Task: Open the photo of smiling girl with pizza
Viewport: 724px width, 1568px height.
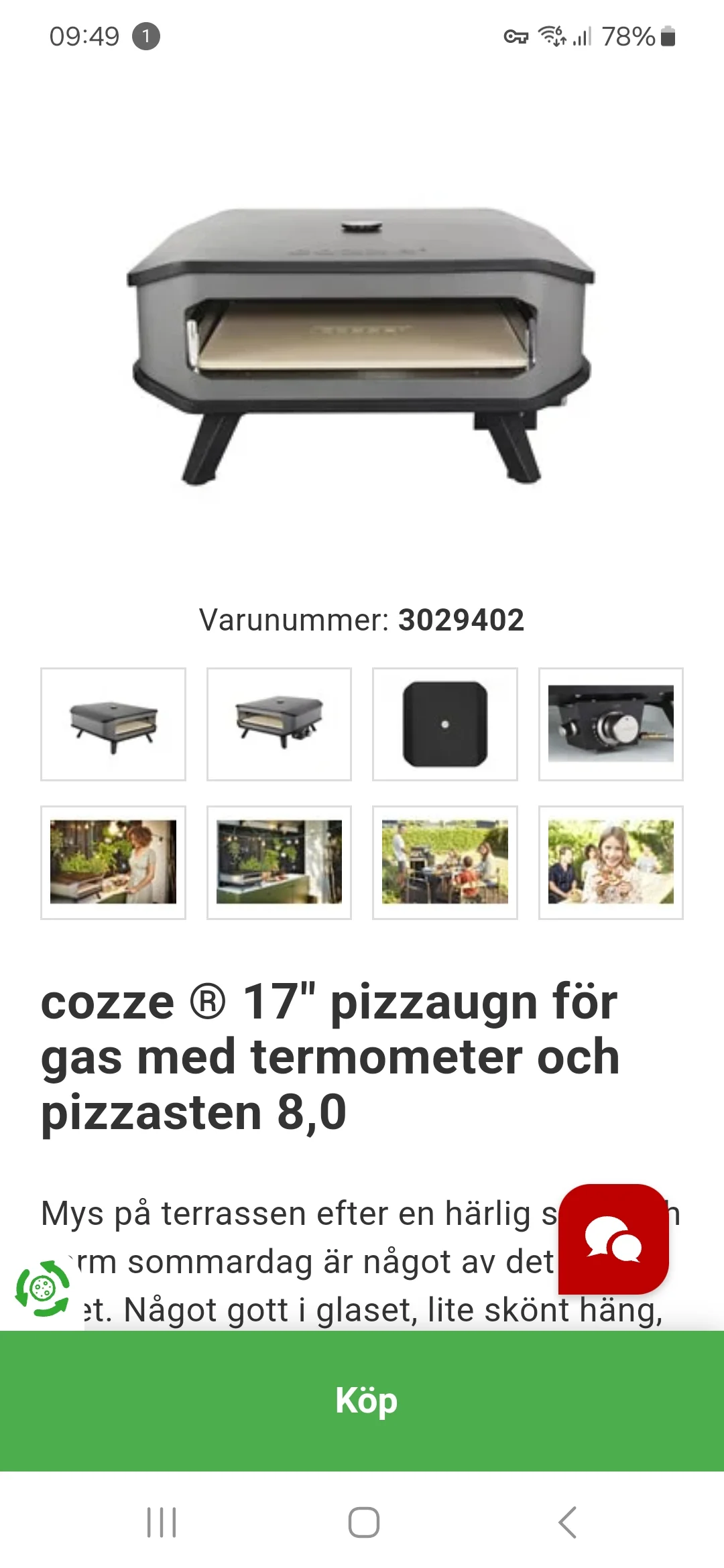Action: [x=611, y=862]
